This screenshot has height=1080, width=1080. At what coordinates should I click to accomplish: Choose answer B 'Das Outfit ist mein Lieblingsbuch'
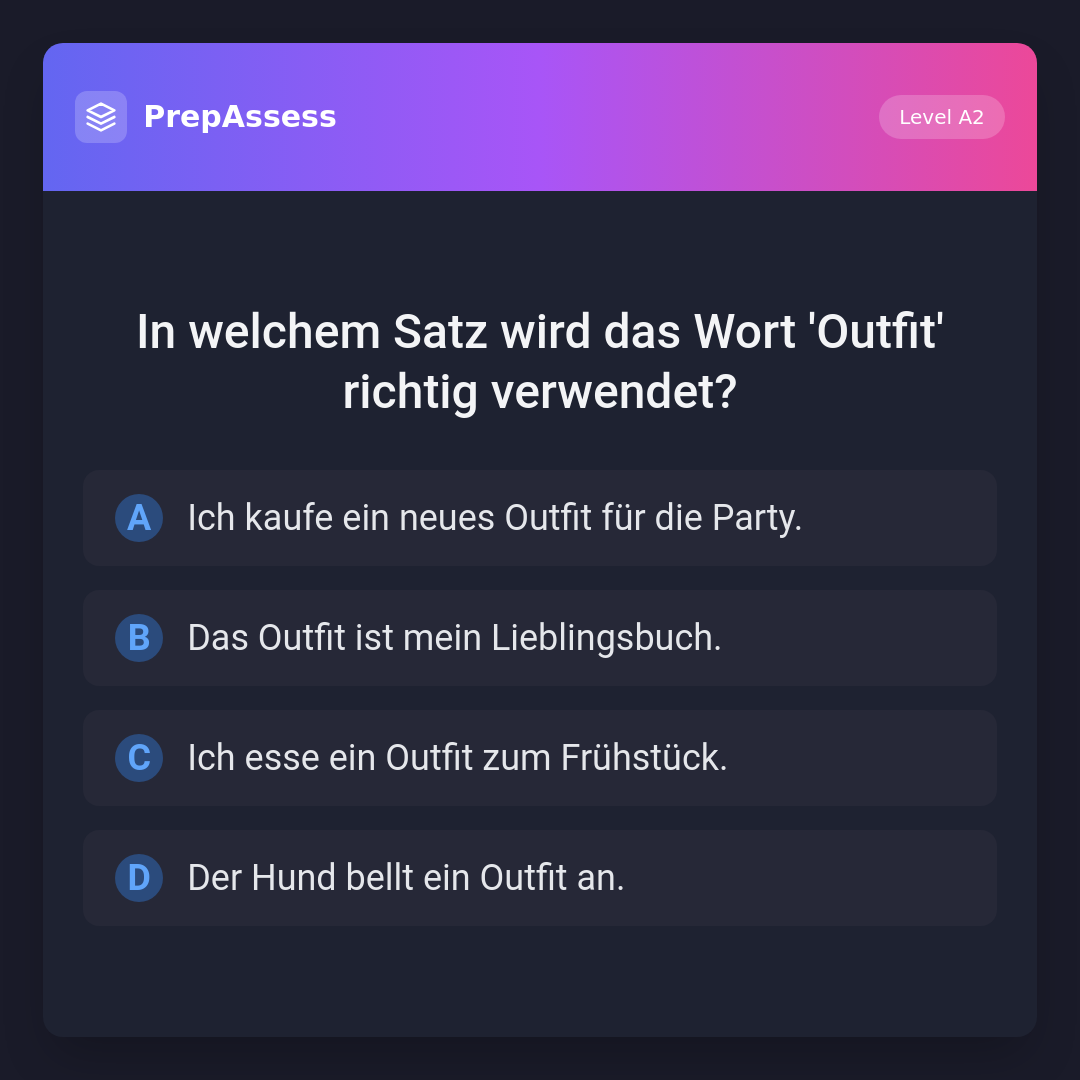[x=540, y=638]
